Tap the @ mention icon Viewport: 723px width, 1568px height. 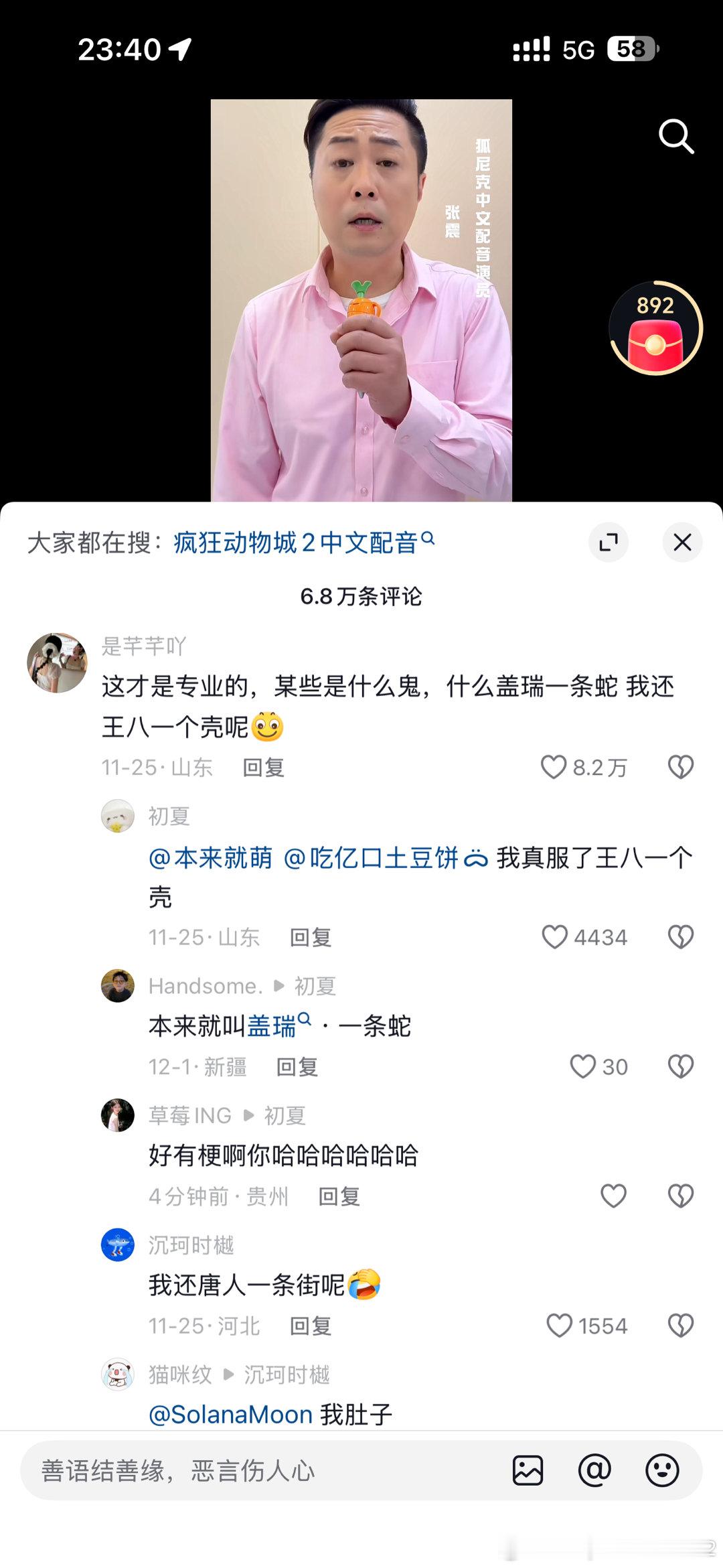point(594,1471)
